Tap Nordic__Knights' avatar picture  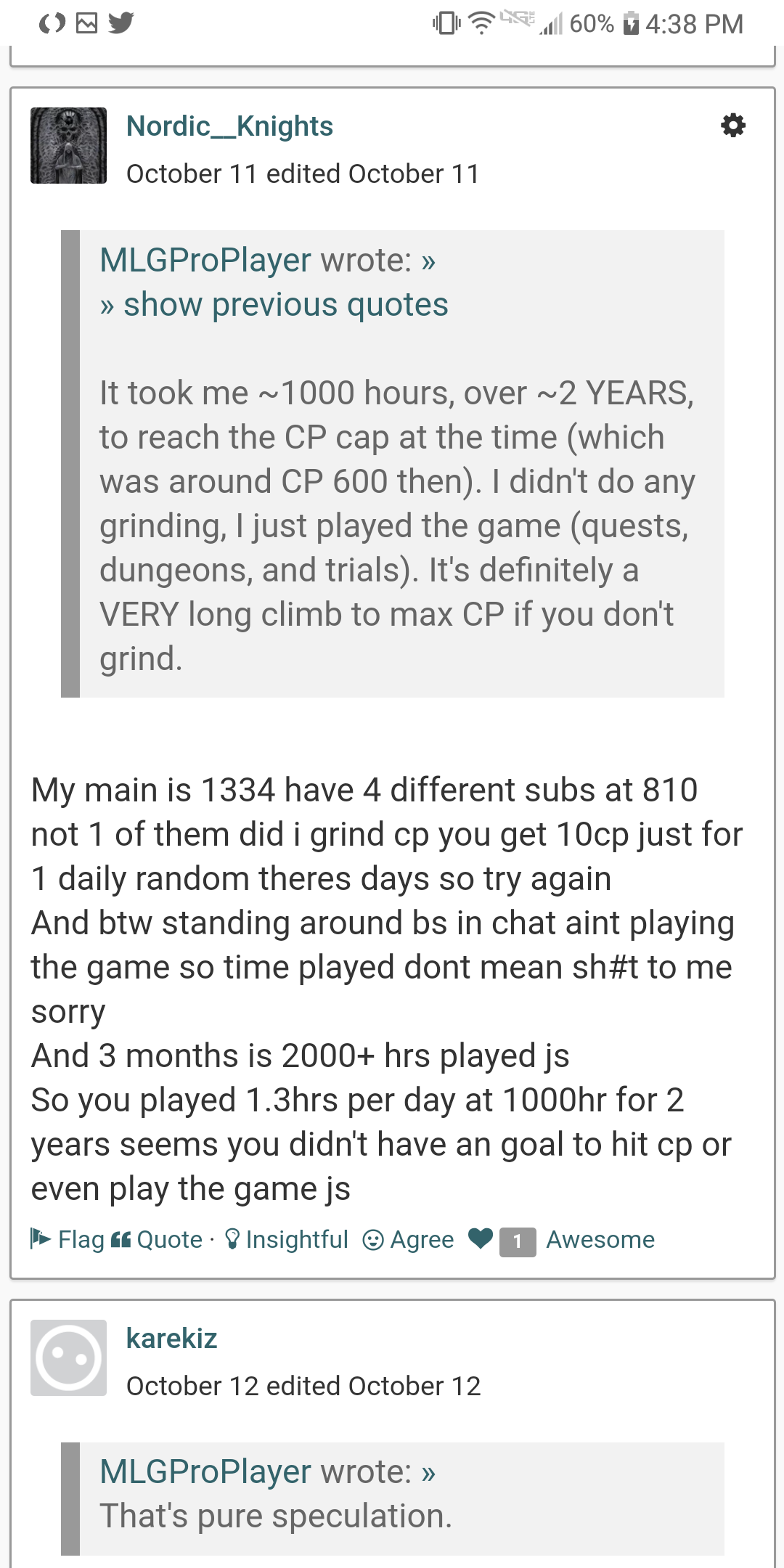(x=68, y=146)
